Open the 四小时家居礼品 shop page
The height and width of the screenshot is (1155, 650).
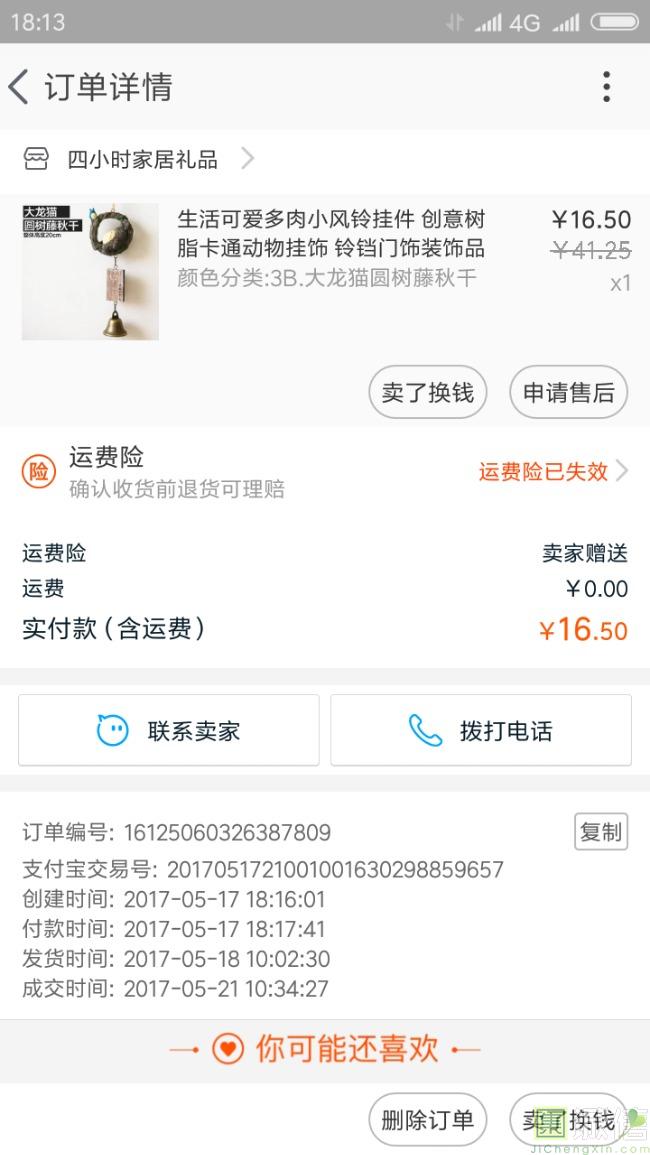142,159
